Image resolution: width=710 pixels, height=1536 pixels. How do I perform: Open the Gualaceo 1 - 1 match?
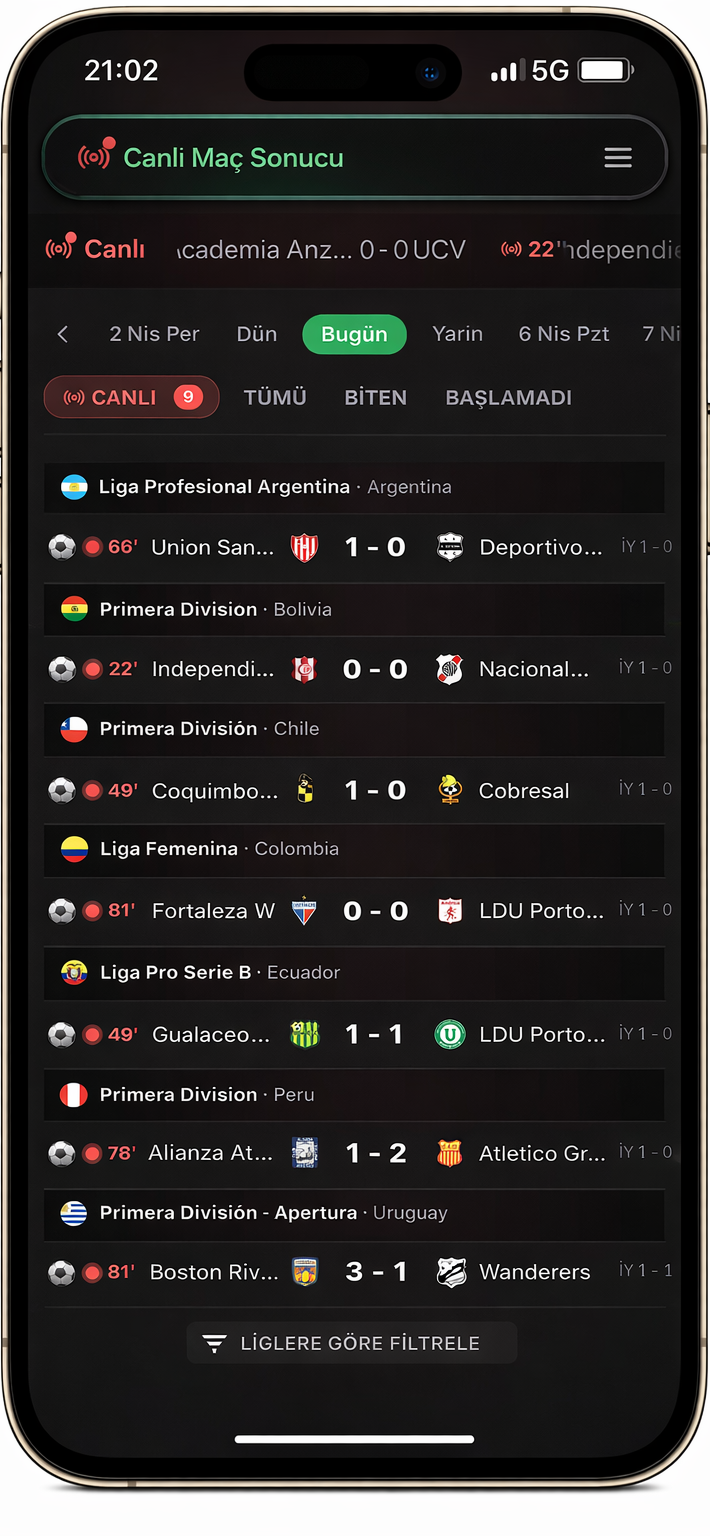pos(375,1034)
